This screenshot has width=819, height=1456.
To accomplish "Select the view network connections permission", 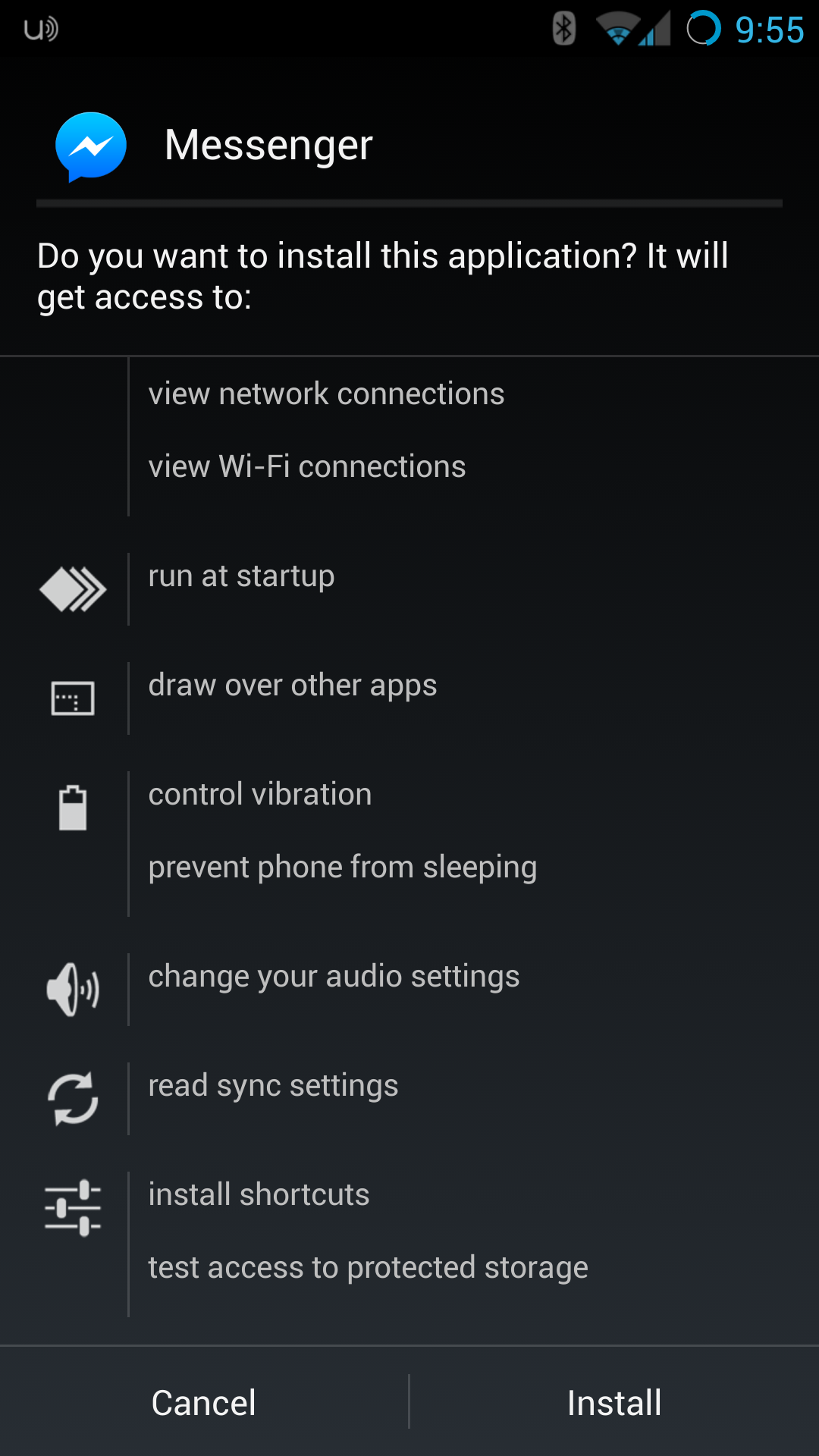I will tap(327, 394).
